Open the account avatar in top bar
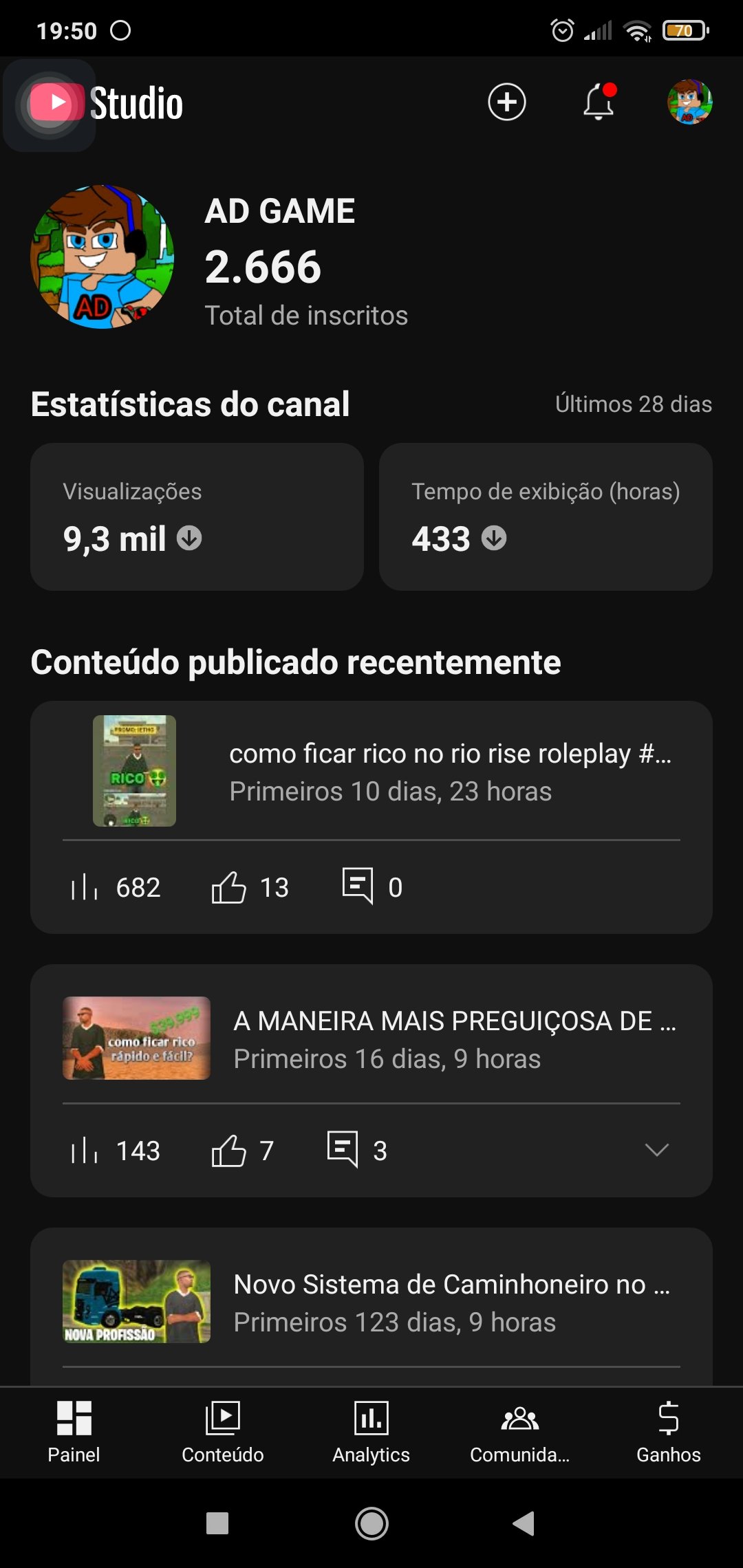Screen dimensions: 743x1568 689,102
